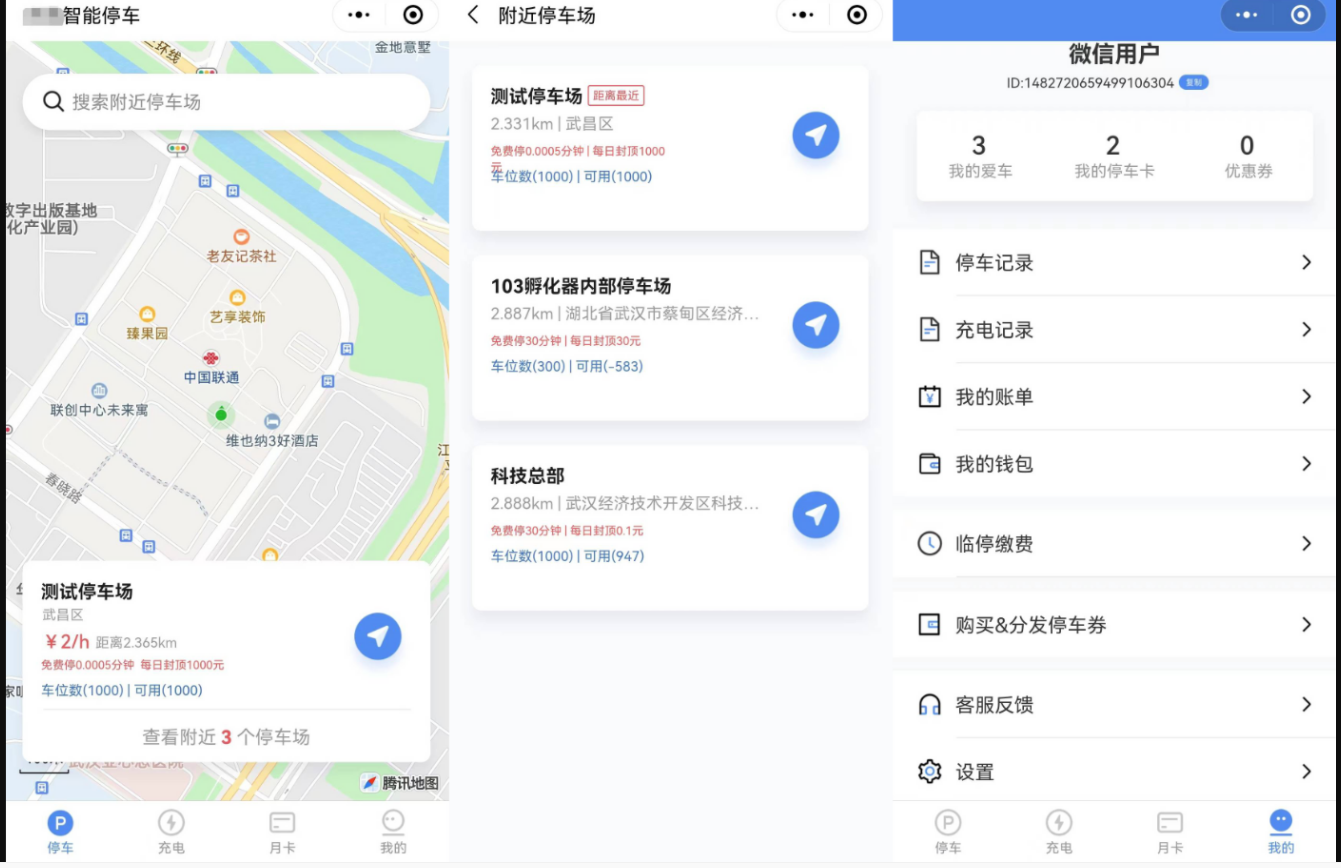The width and height of the screenshot is (1341, 868).
Task: Copy the user ID with 复制
Action: click(1193, 83)
